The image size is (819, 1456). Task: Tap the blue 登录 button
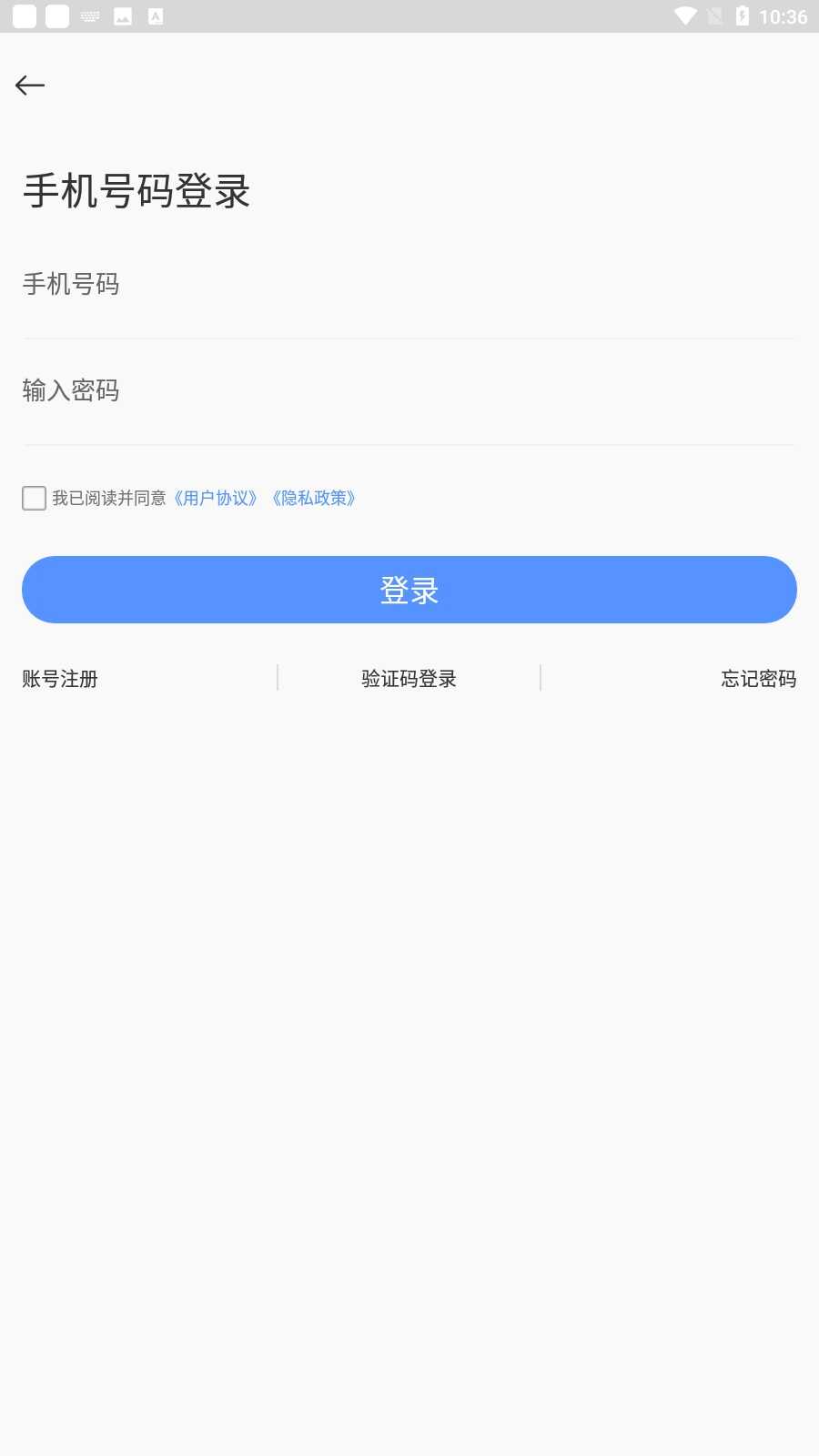409,590
